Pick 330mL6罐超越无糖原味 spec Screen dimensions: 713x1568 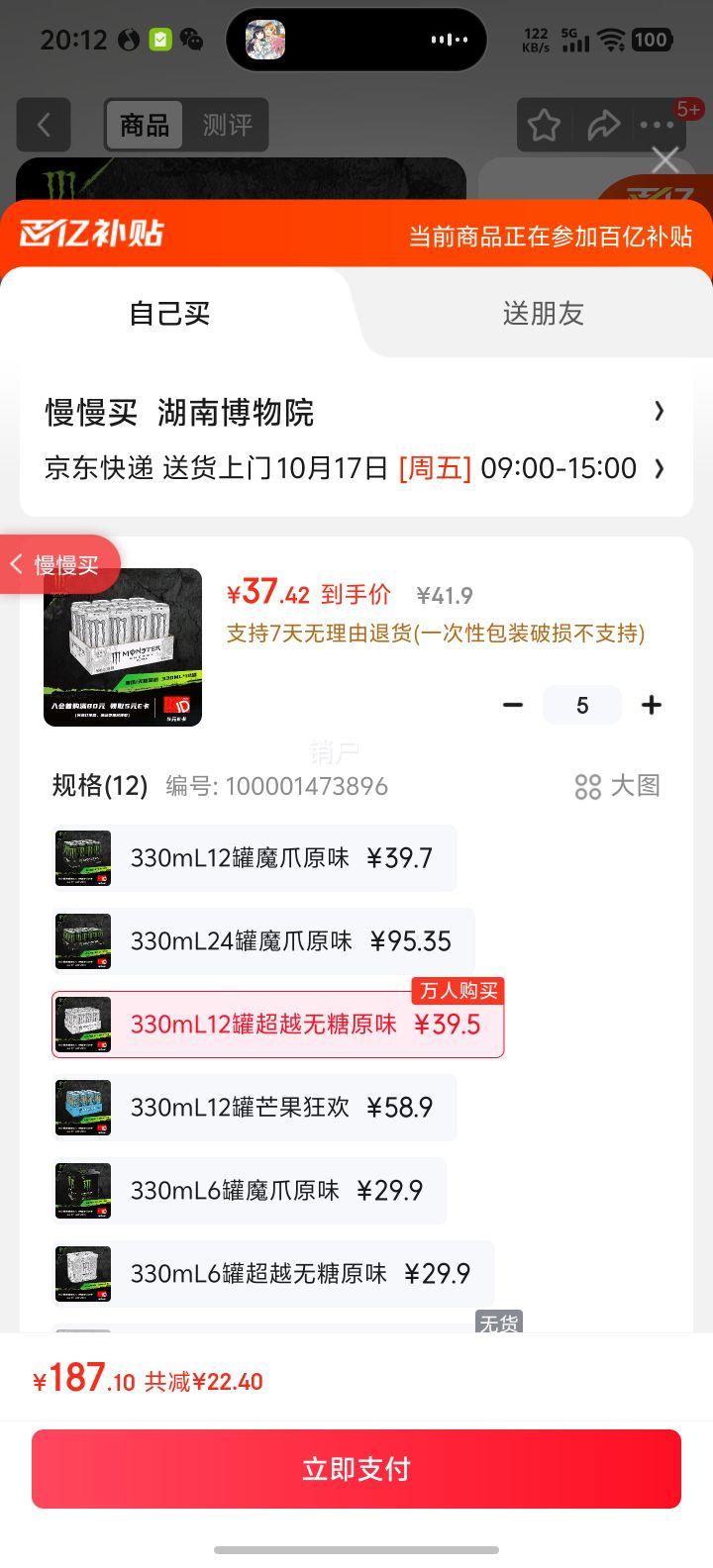pos(273,1274)
